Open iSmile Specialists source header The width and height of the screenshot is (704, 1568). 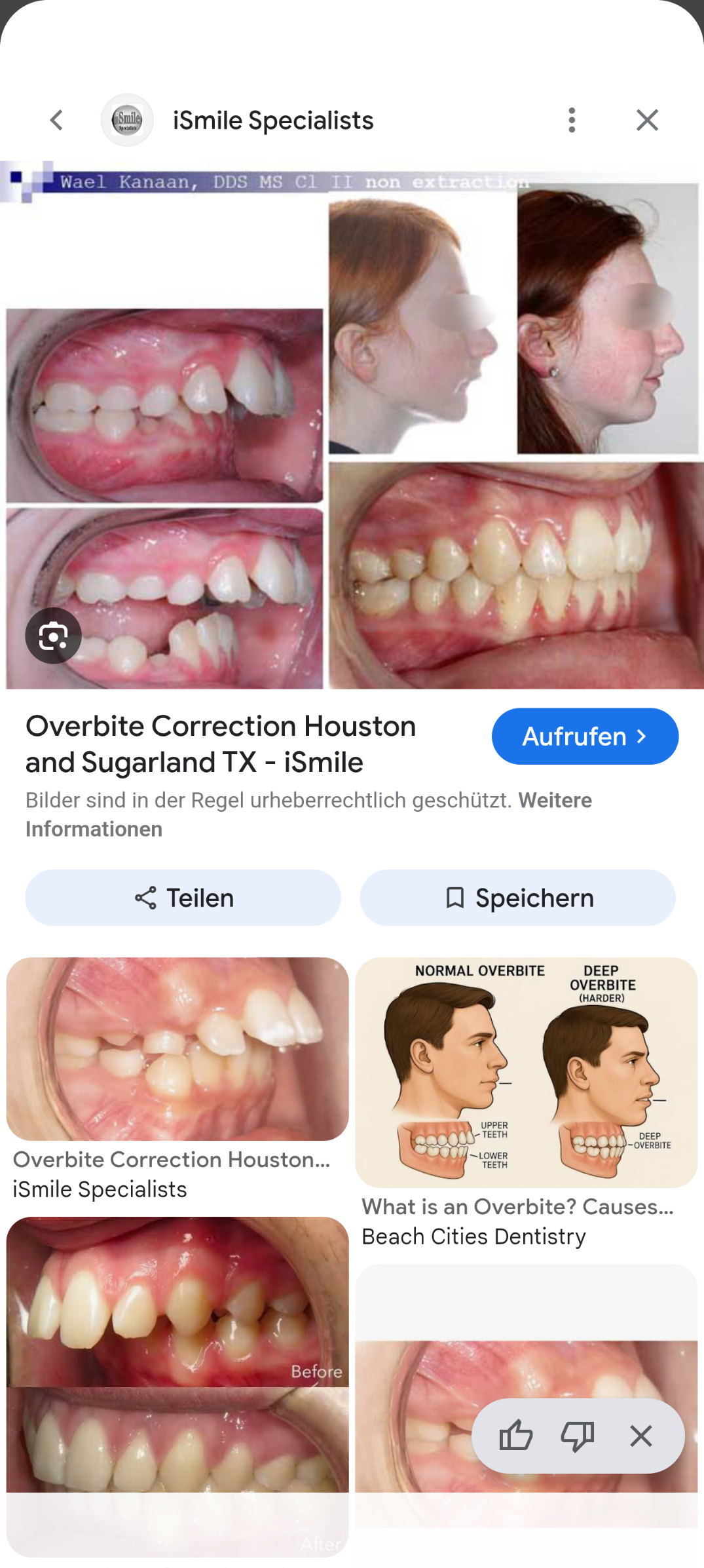[x=272, y=121]
